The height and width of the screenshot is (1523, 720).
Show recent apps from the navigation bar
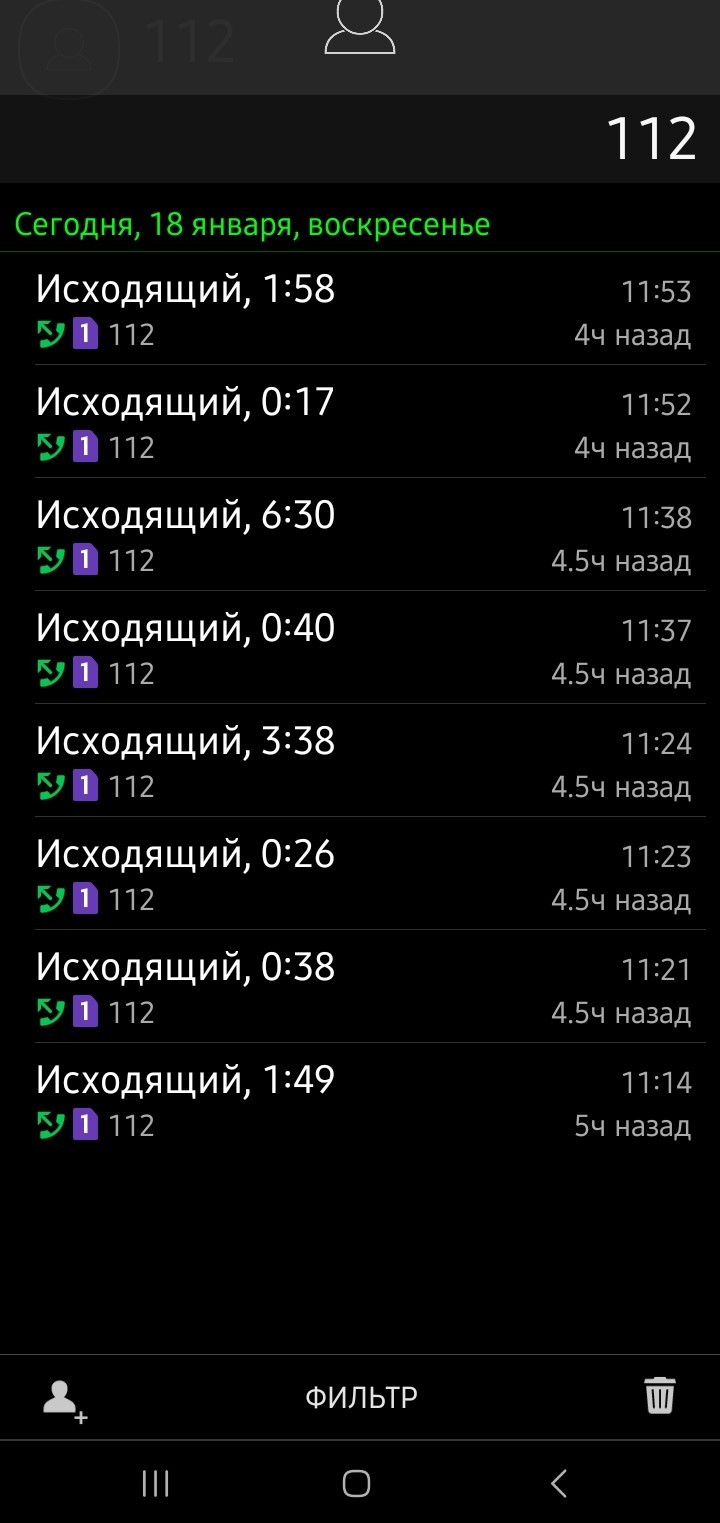pyautogui.click(x=156, y=1483)
